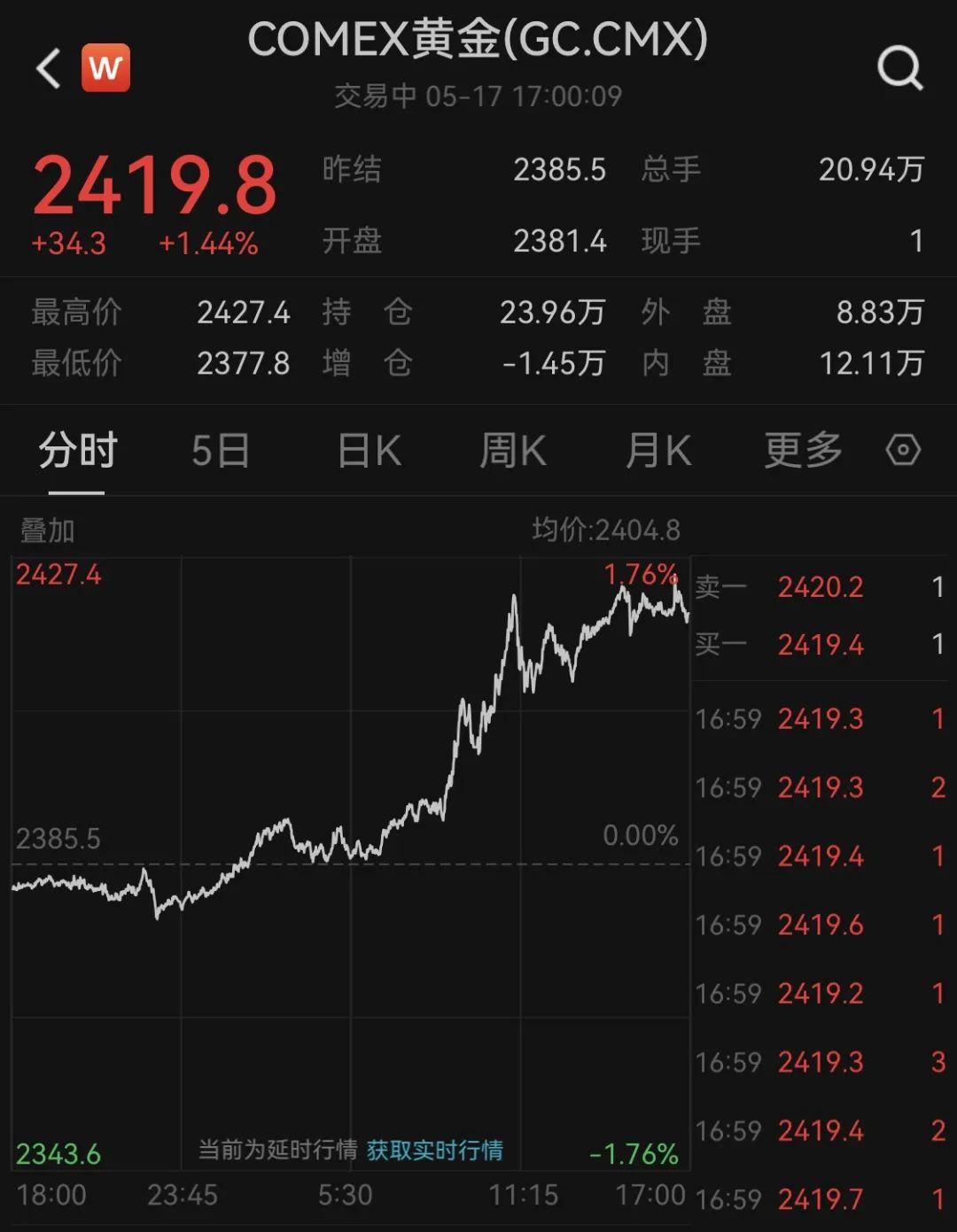Viewport: 957px width, 1232px height.
Task: Switch to the 月K tab
Action: [x=658, y=451]
